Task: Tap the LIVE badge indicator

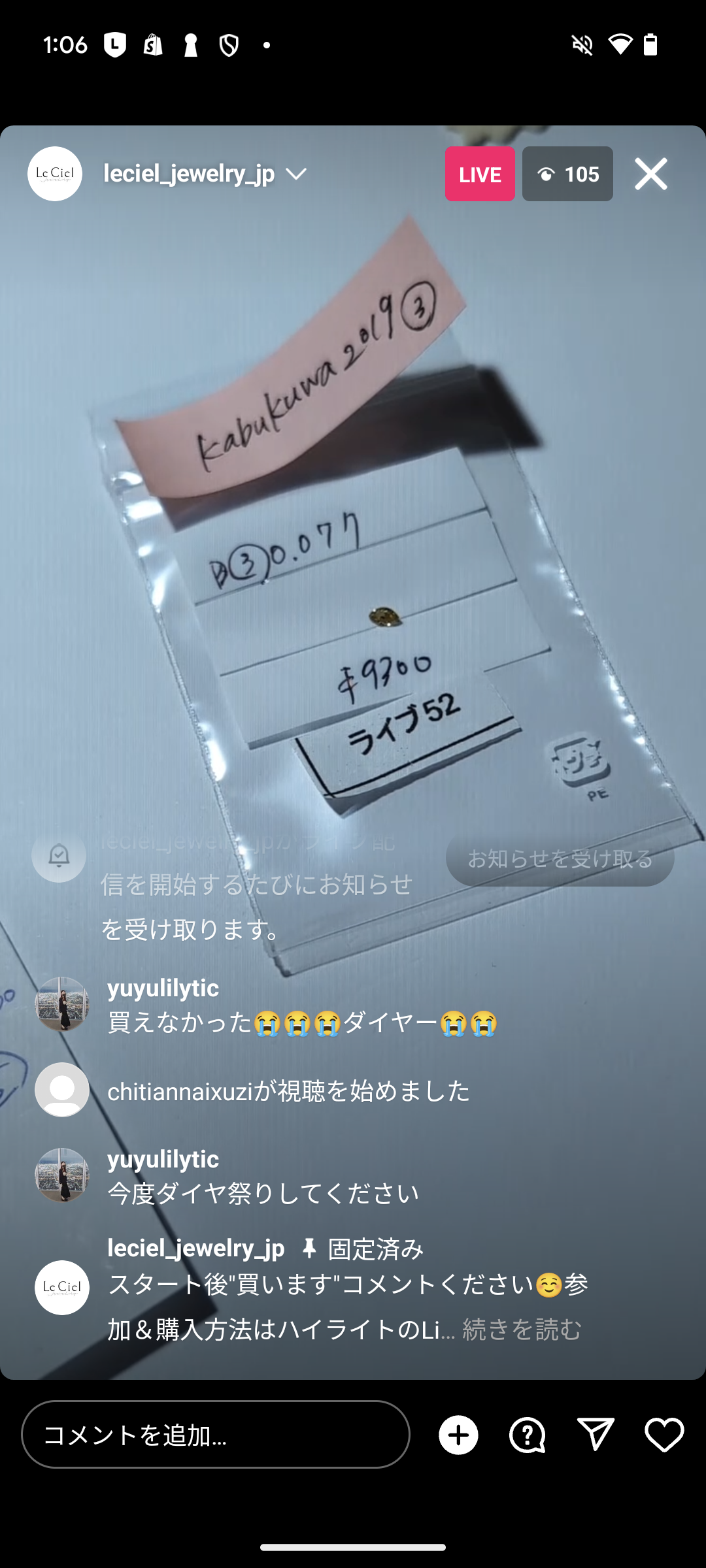Action: pyautogui.click(x=479, y=174)
